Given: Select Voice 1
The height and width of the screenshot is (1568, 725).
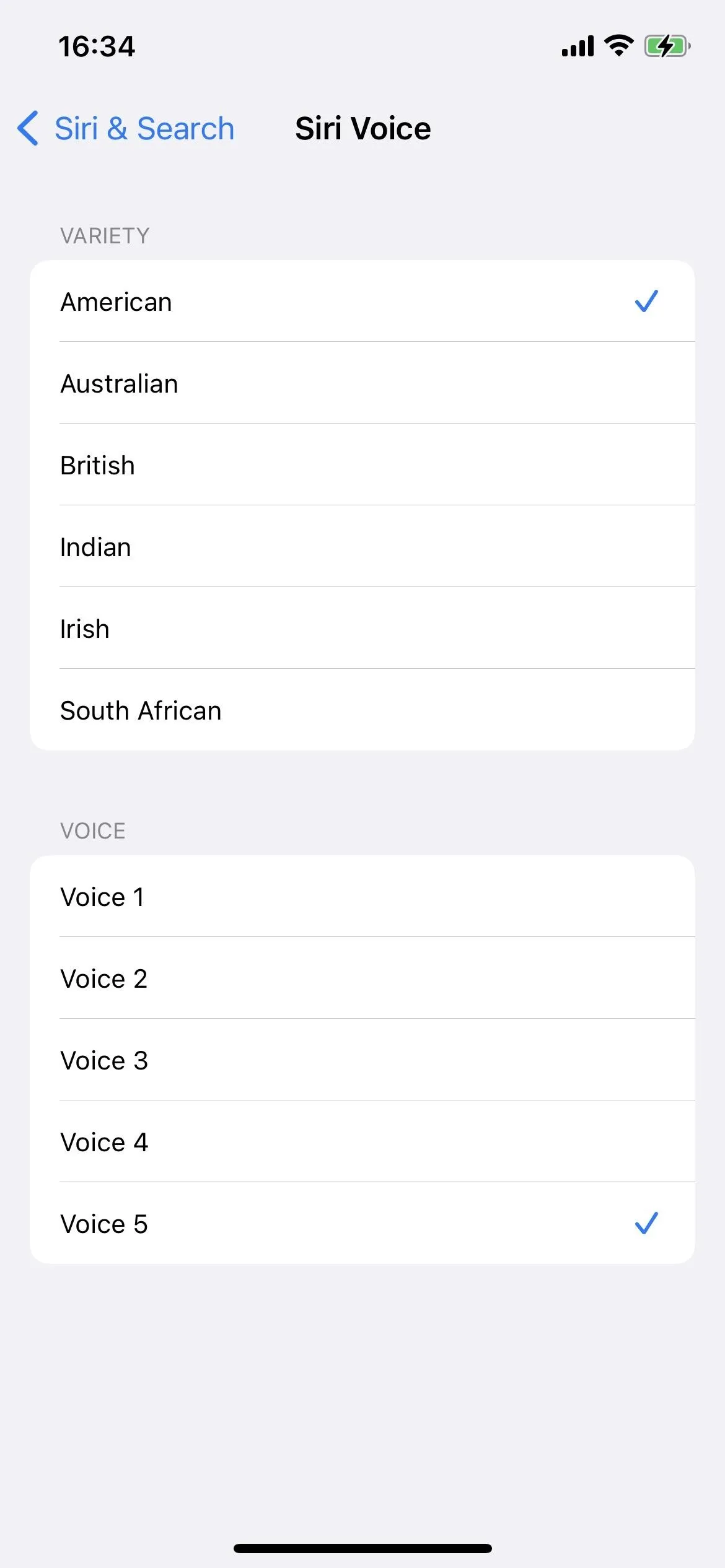Looking at the screenshot, I should [362, 897].
